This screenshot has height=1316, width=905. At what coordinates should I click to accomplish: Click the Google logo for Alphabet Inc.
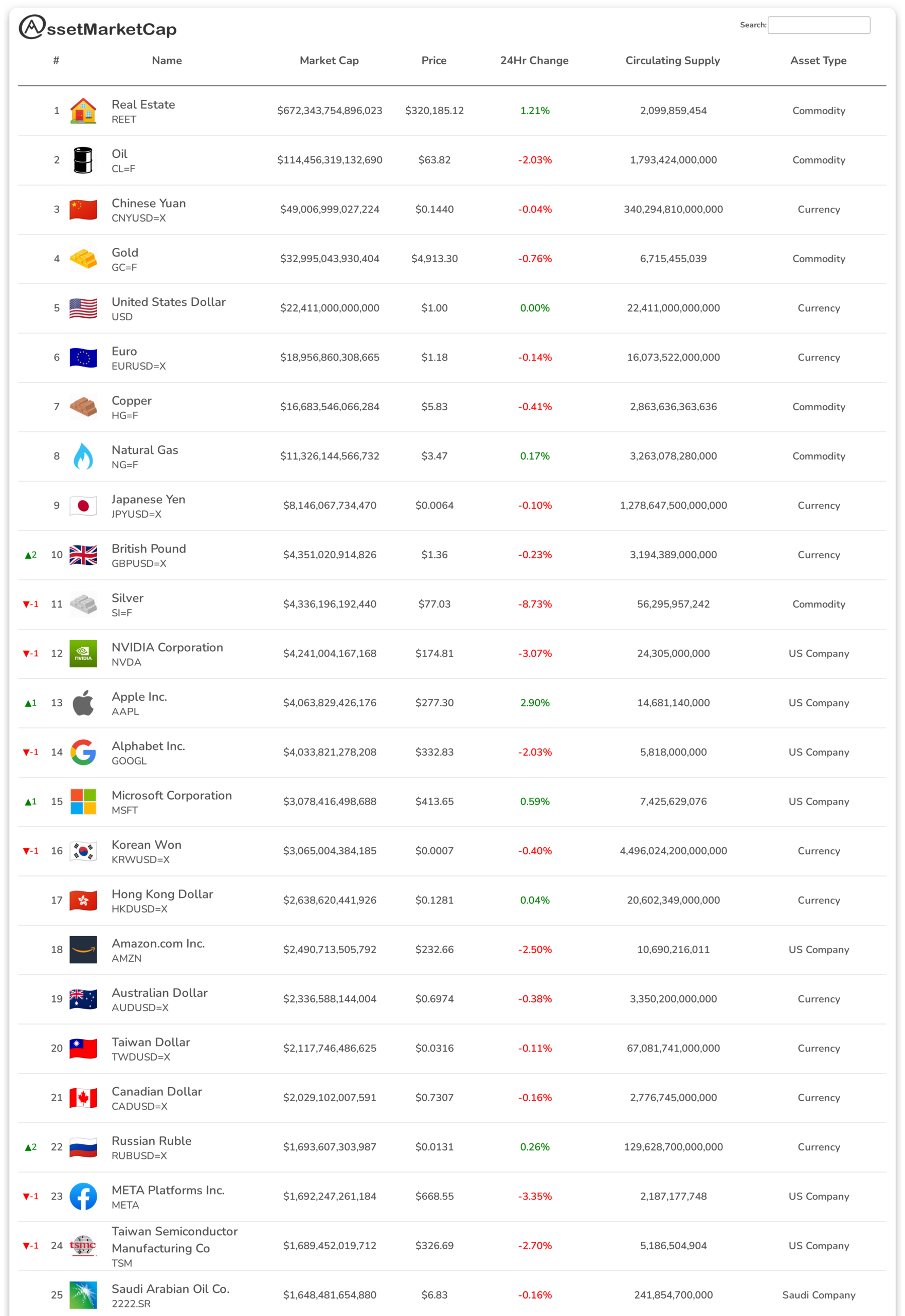[x=83, y=752]
